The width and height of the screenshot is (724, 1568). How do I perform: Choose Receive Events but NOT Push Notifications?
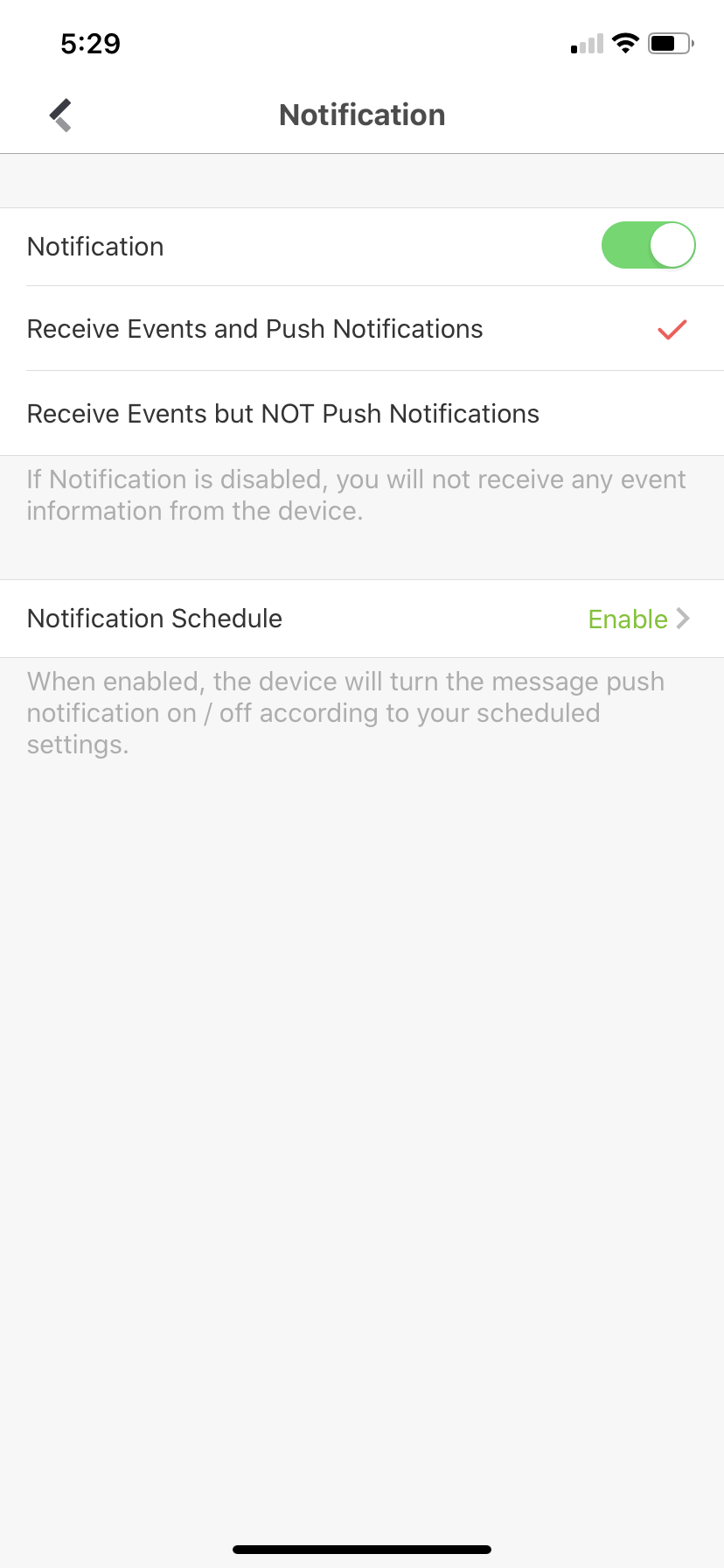point(361,414)
